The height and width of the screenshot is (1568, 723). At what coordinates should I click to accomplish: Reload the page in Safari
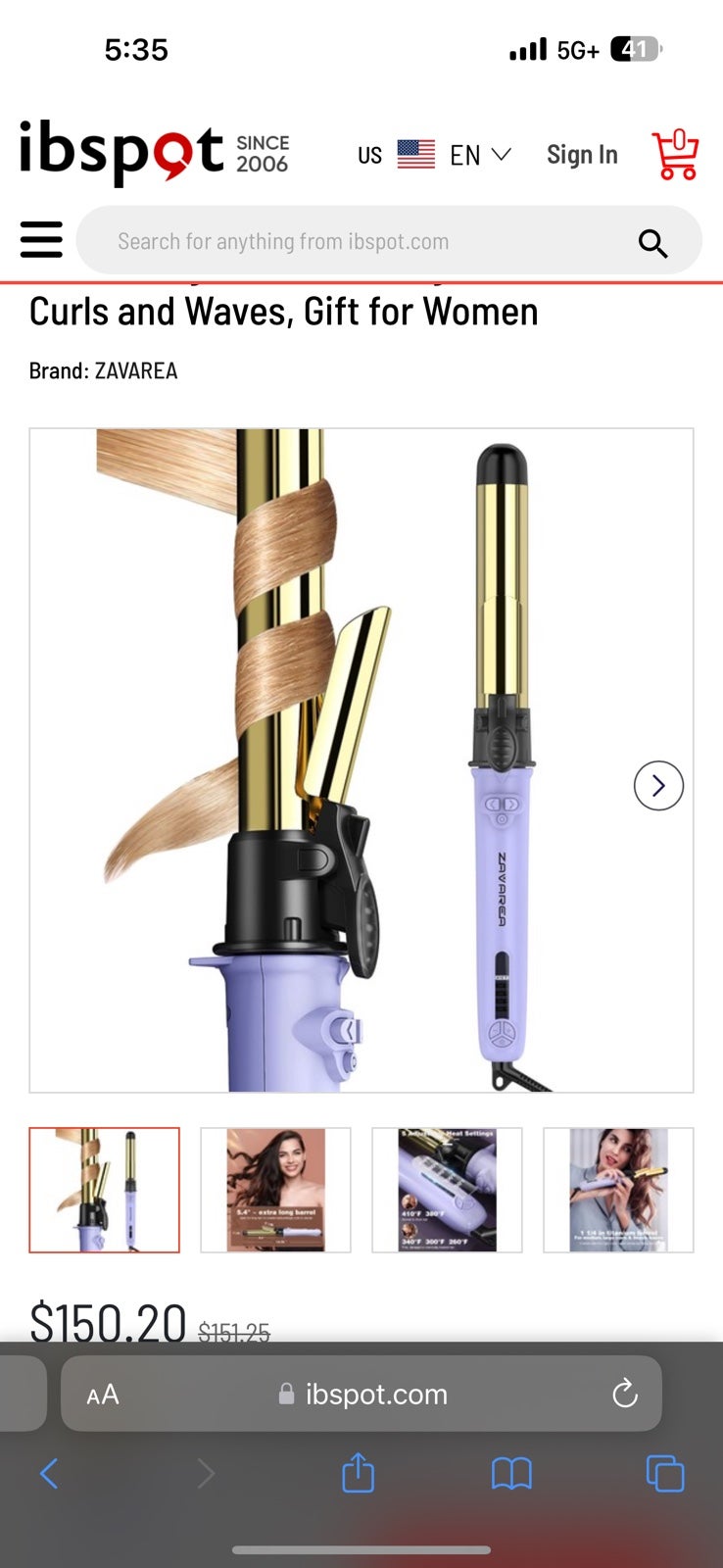624,1393
